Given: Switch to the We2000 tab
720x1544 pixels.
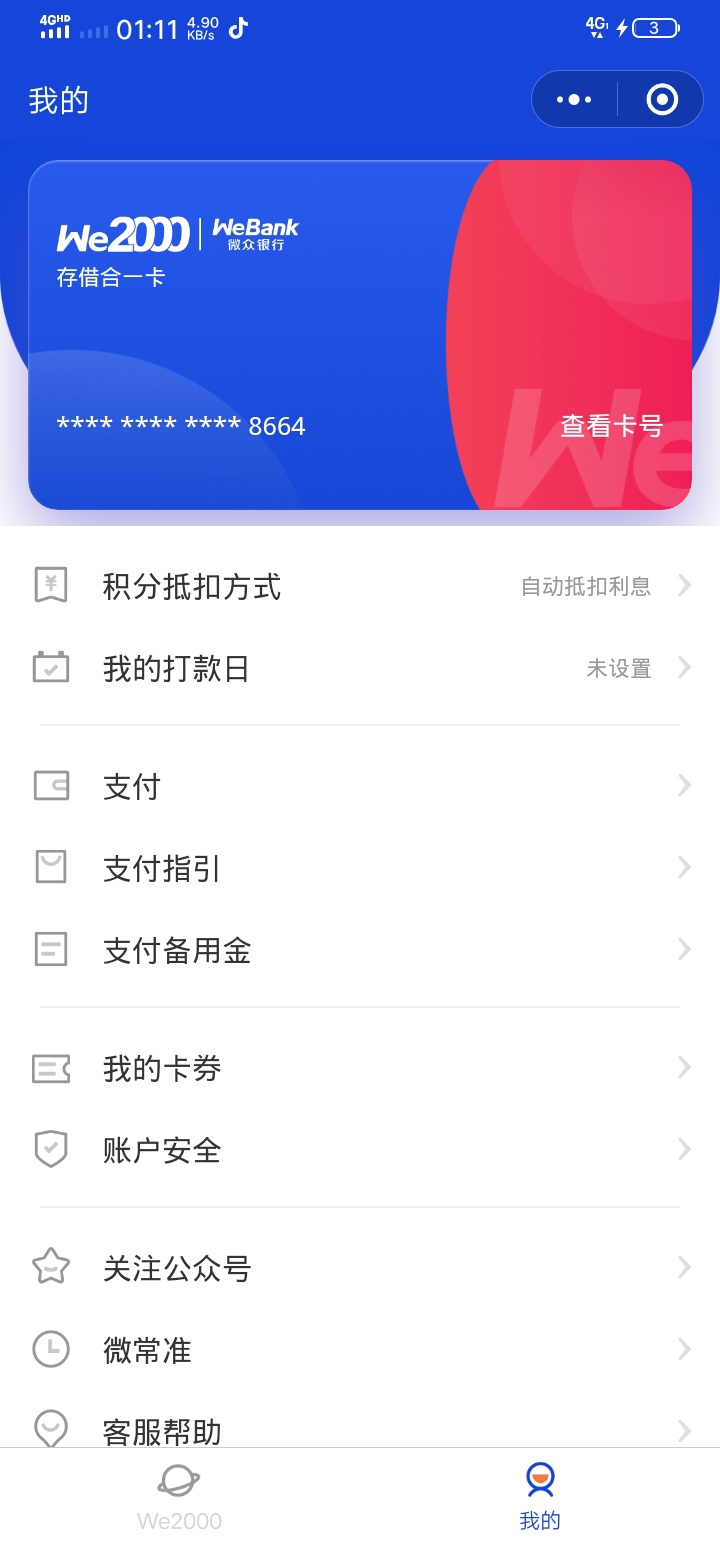Looking at the screenshot, I should 180,1496.
